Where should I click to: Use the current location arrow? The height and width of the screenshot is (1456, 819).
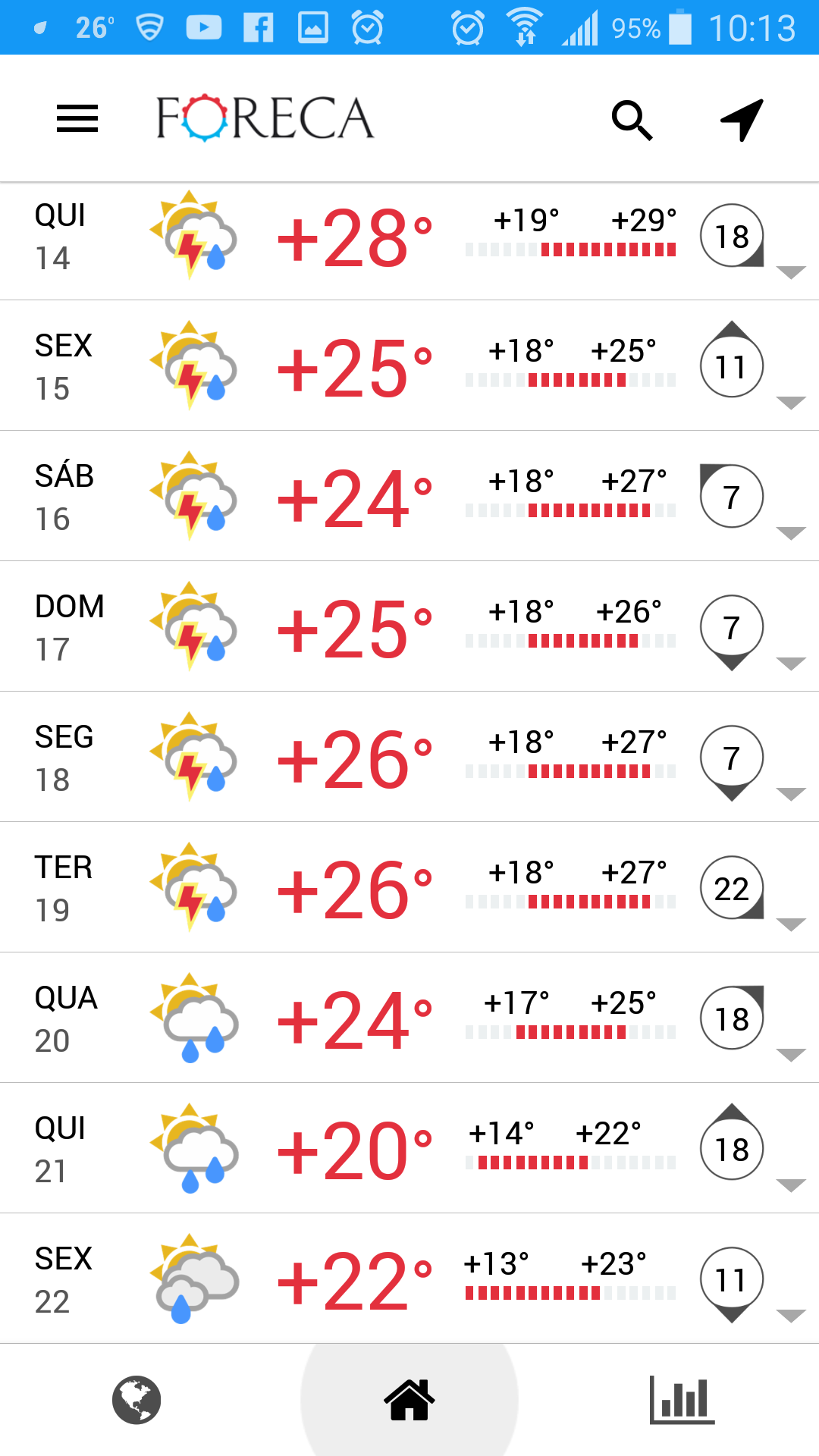click(742, 120)
